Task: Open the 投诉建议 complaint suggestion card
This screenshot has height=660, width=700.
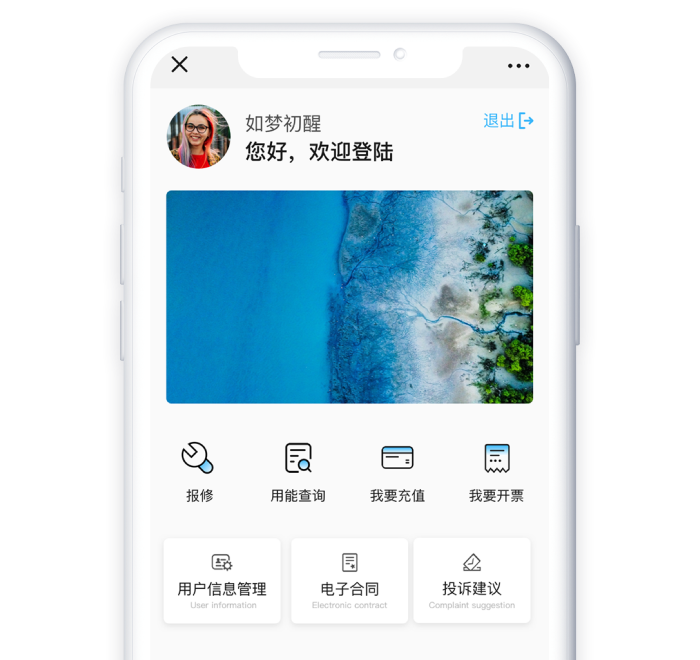Action: [472, 581]
